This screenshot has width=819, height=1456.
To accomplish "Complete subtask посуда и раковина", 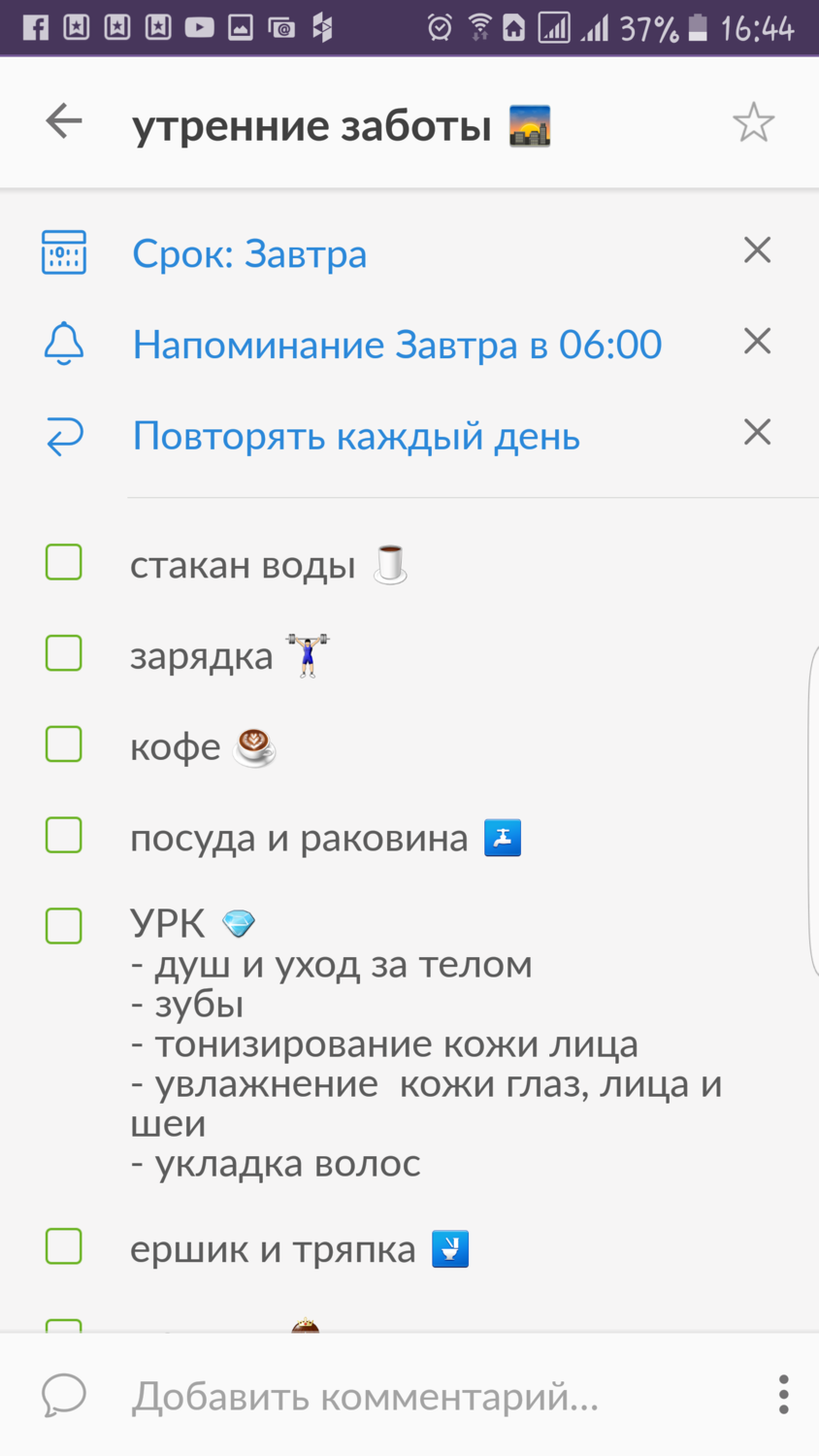I will pos(64,836).
